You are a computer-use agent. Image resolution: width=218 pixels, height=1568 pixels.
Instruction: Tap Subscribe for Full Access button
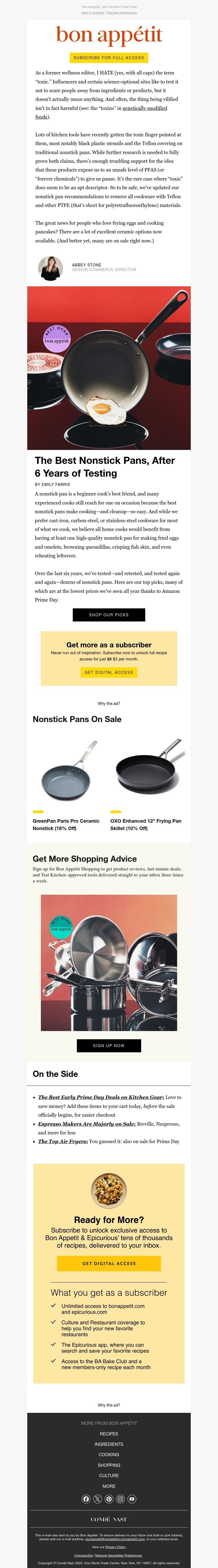108,57
